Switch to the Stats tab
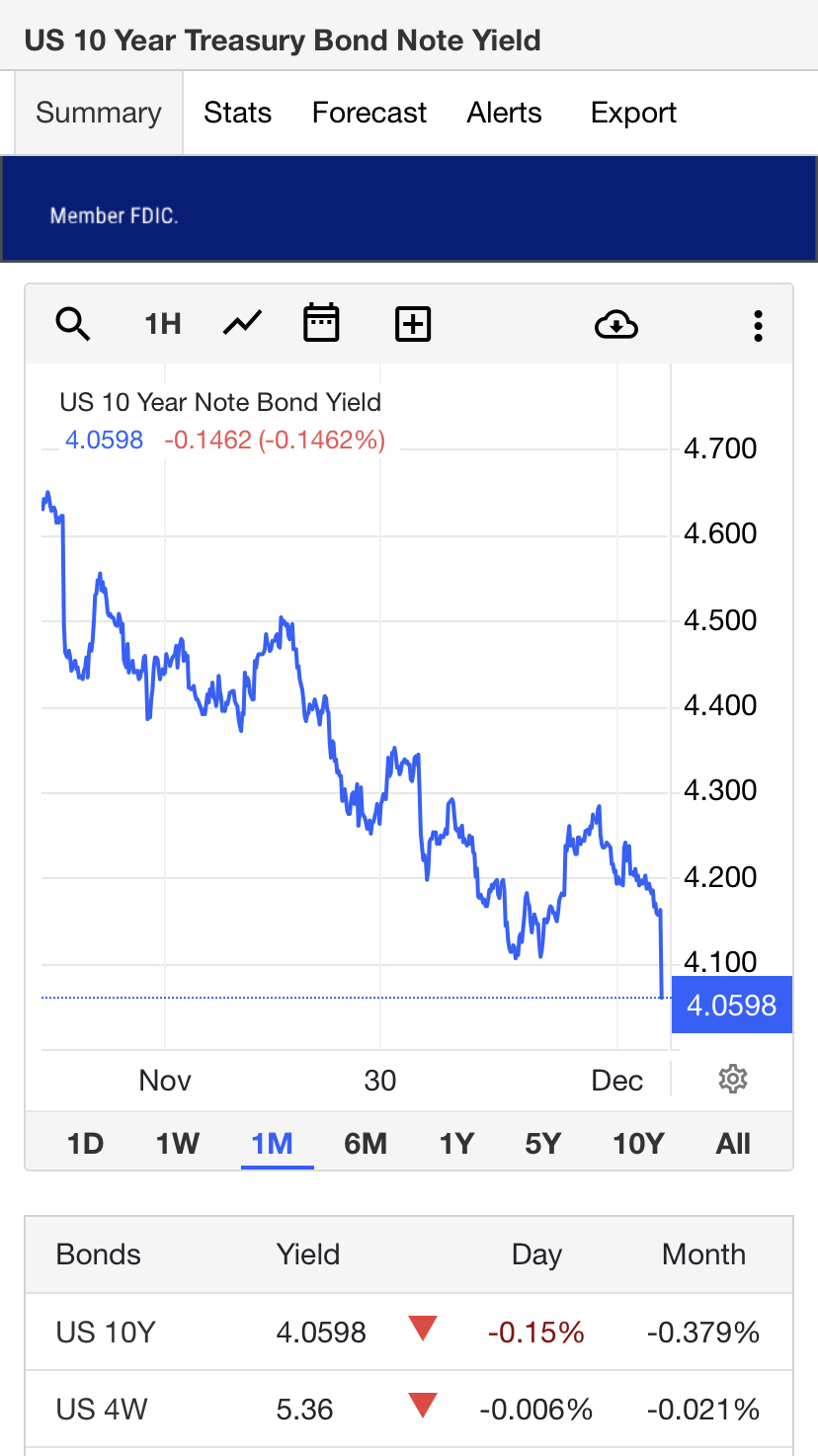 point(237,113)
